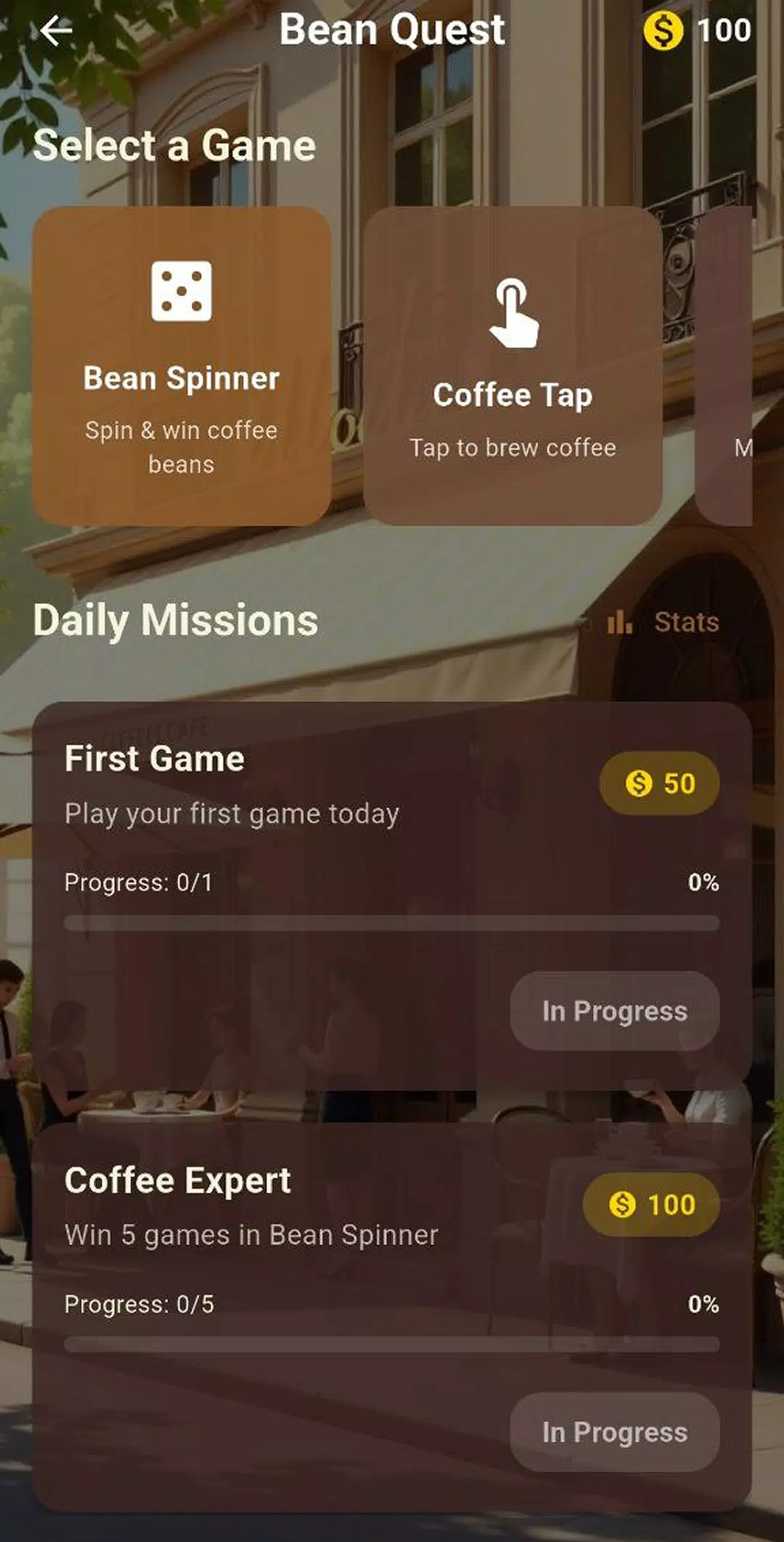Open the Coffee Expert mission card
This screenshot has height=1542, width=784.
pos(392,1317)
